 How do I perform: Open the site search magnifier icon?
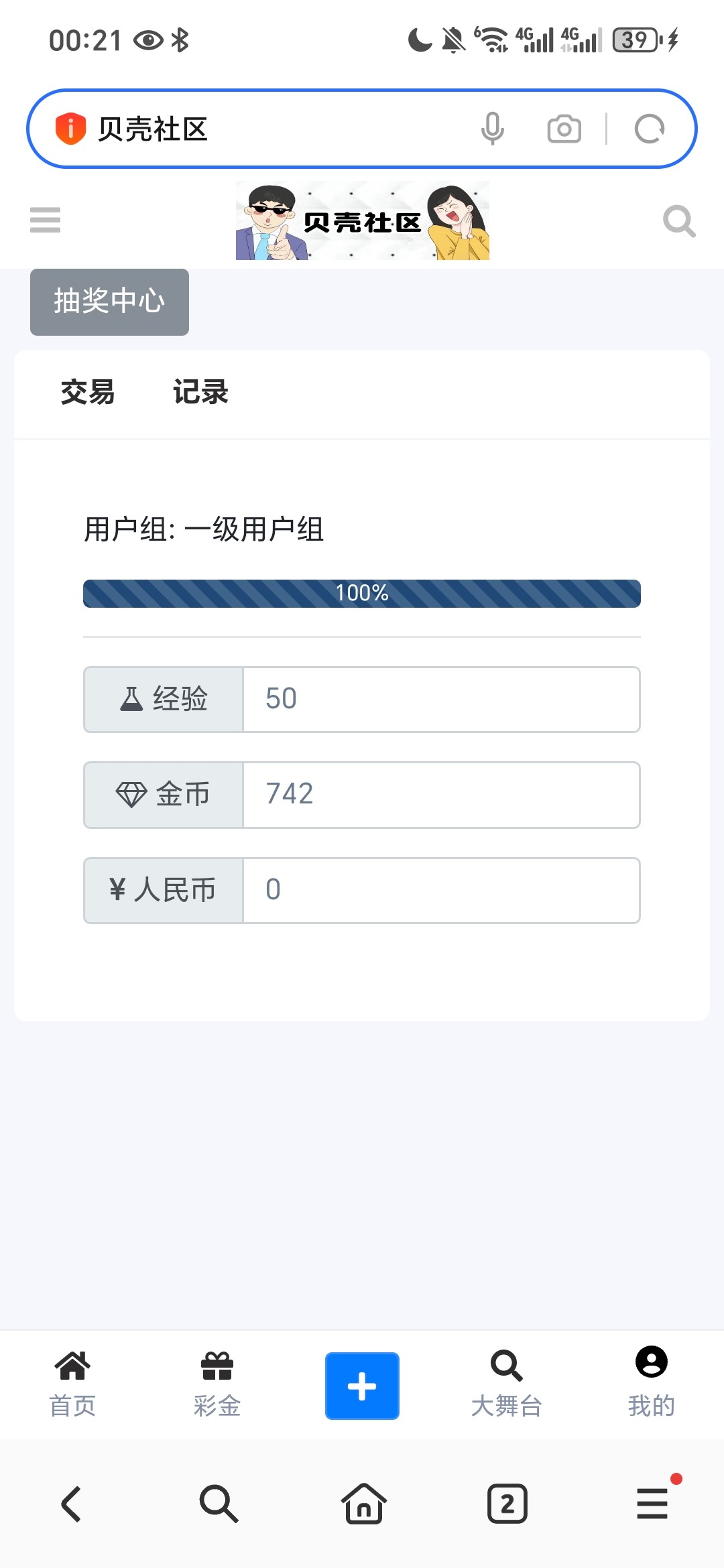(679, 220)
